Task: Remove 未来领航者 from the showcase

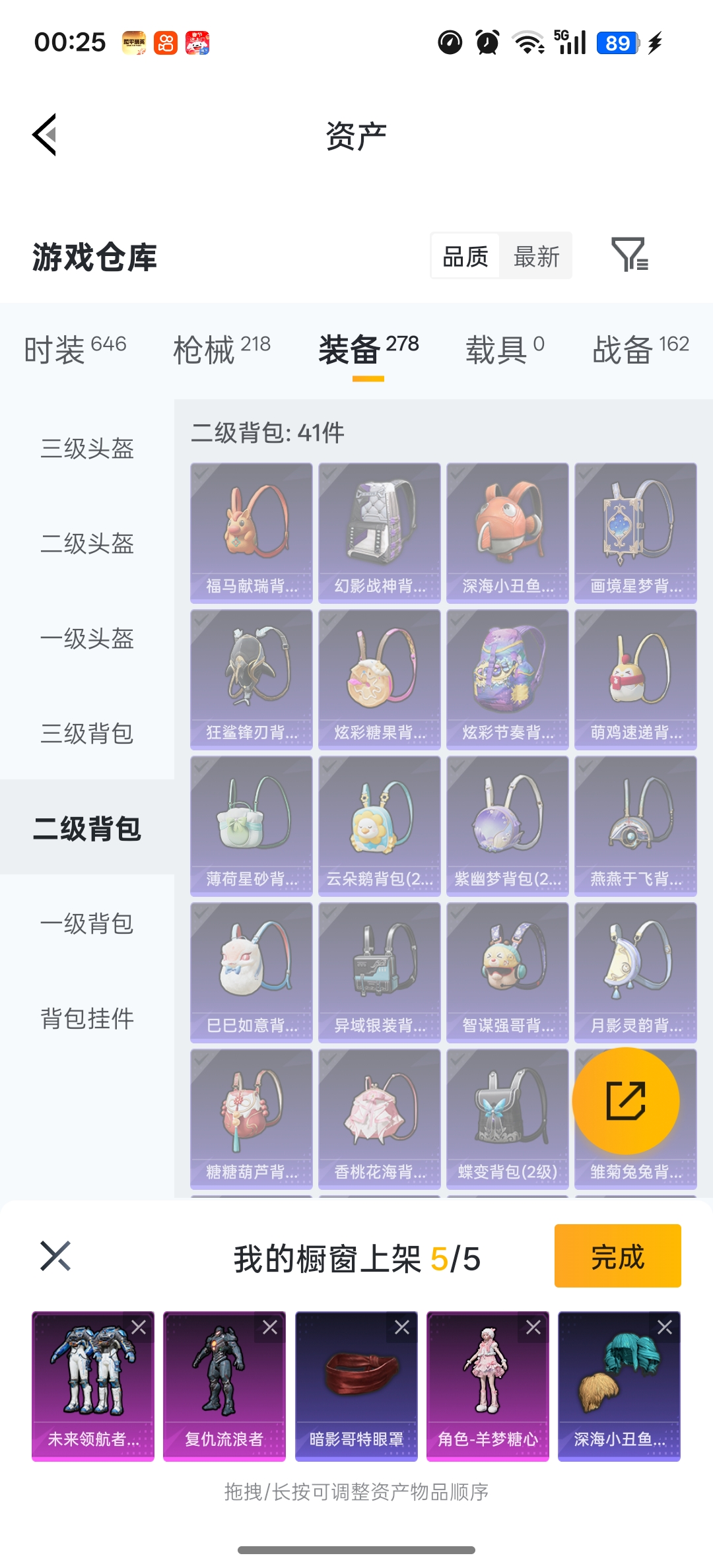Action: point(139,1327)
